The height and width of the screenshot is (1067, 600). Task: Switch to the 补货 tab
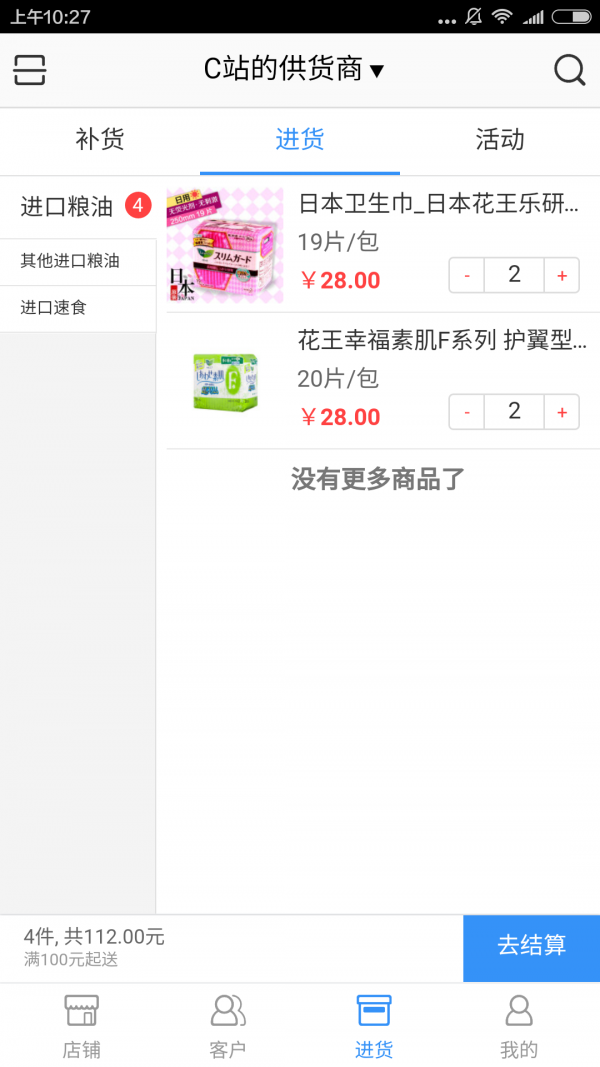click(x=100, y=140)
